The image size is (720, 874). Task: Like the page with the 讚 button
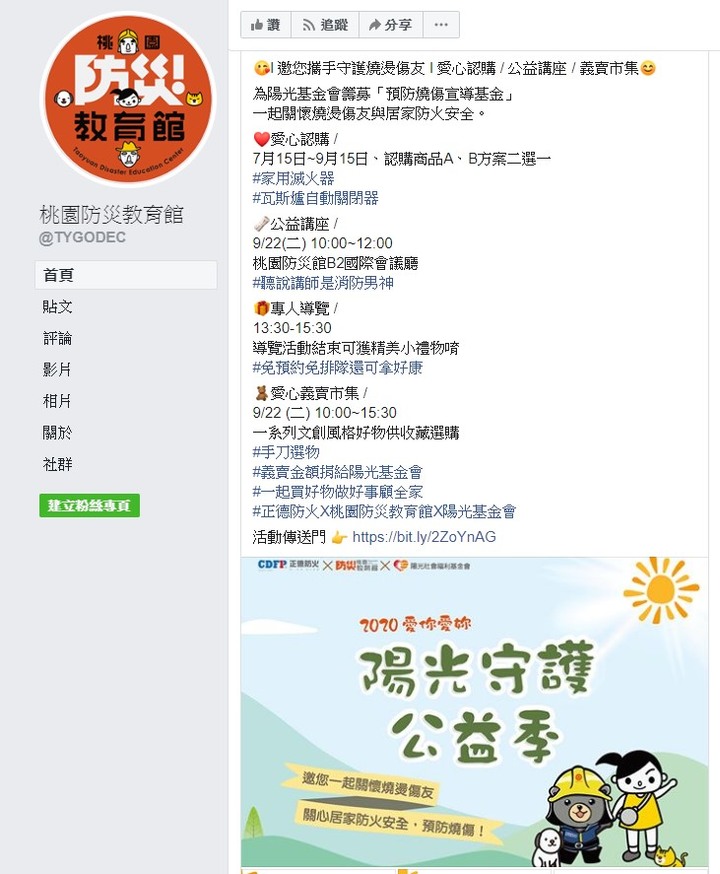tap(265, 25)
